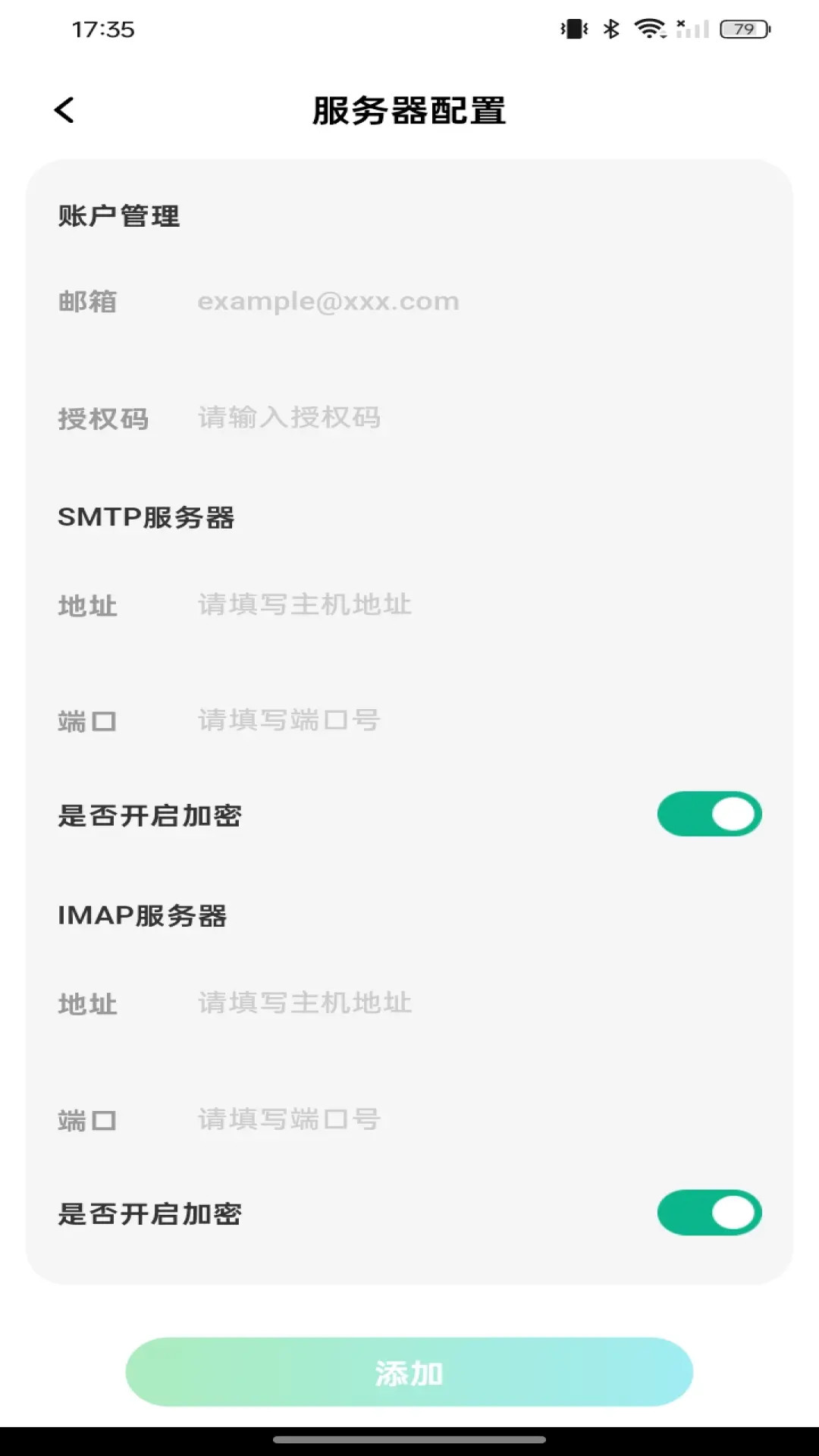Tap the clock showing 17:35
This screenshot has width=819, height=1456.
point(102,30)
